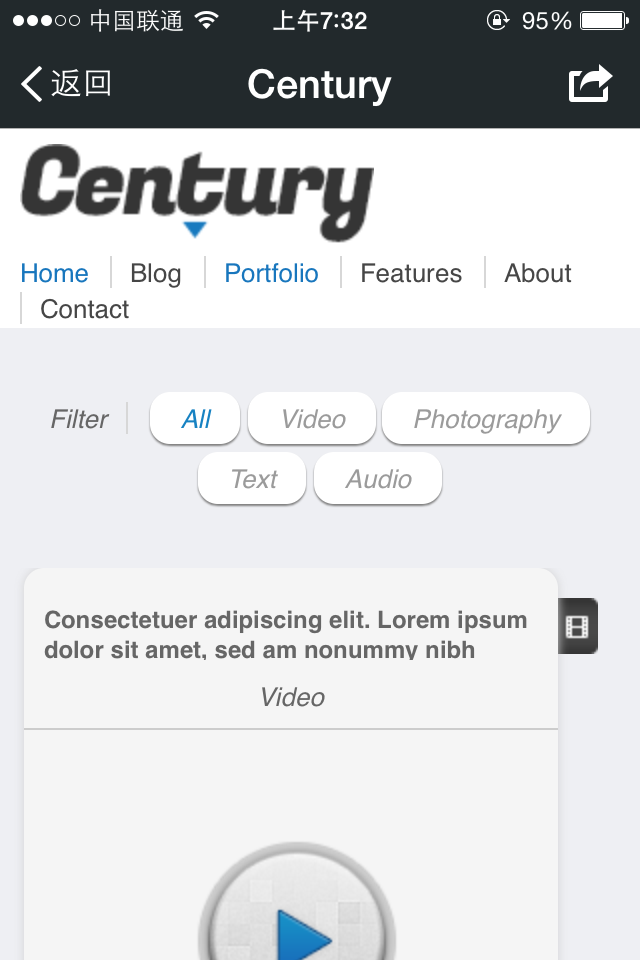Open the Home navigation link
The height and width of the screenshot is (960, 640).
tap(54, 273)
